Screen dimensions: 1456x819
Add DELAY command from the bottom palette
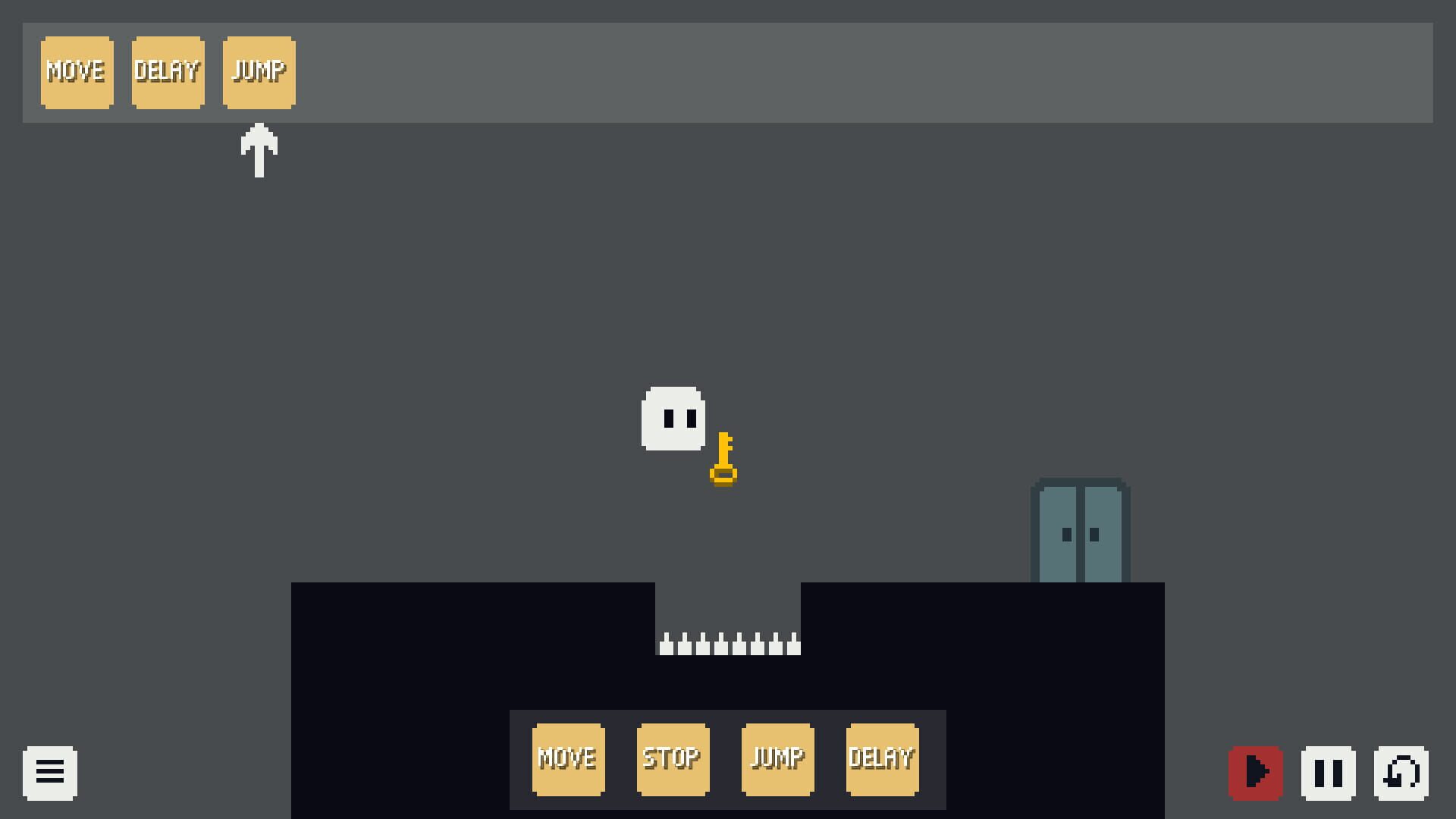pos(882,759)
